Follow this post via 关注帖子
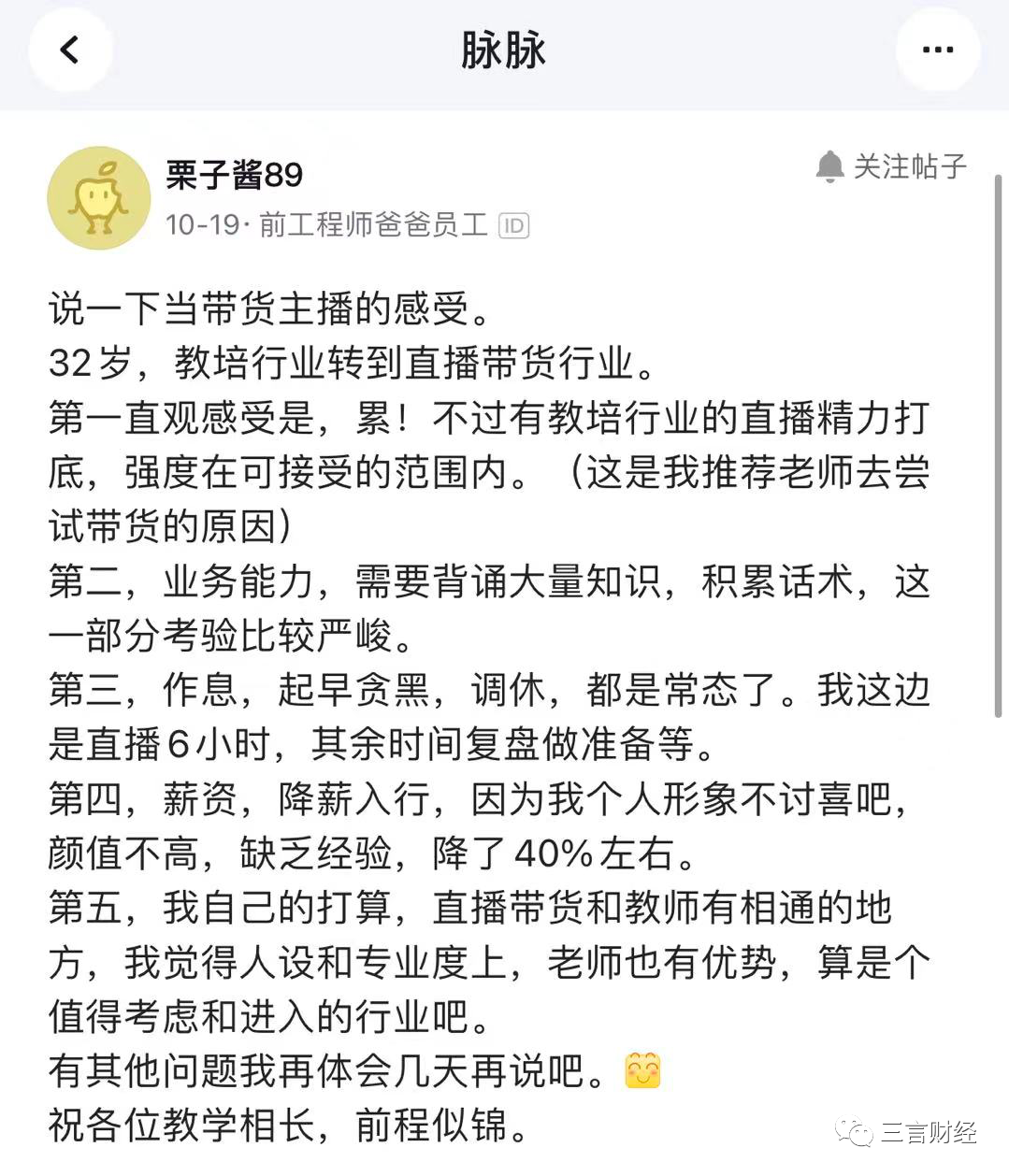 point(891,167)
